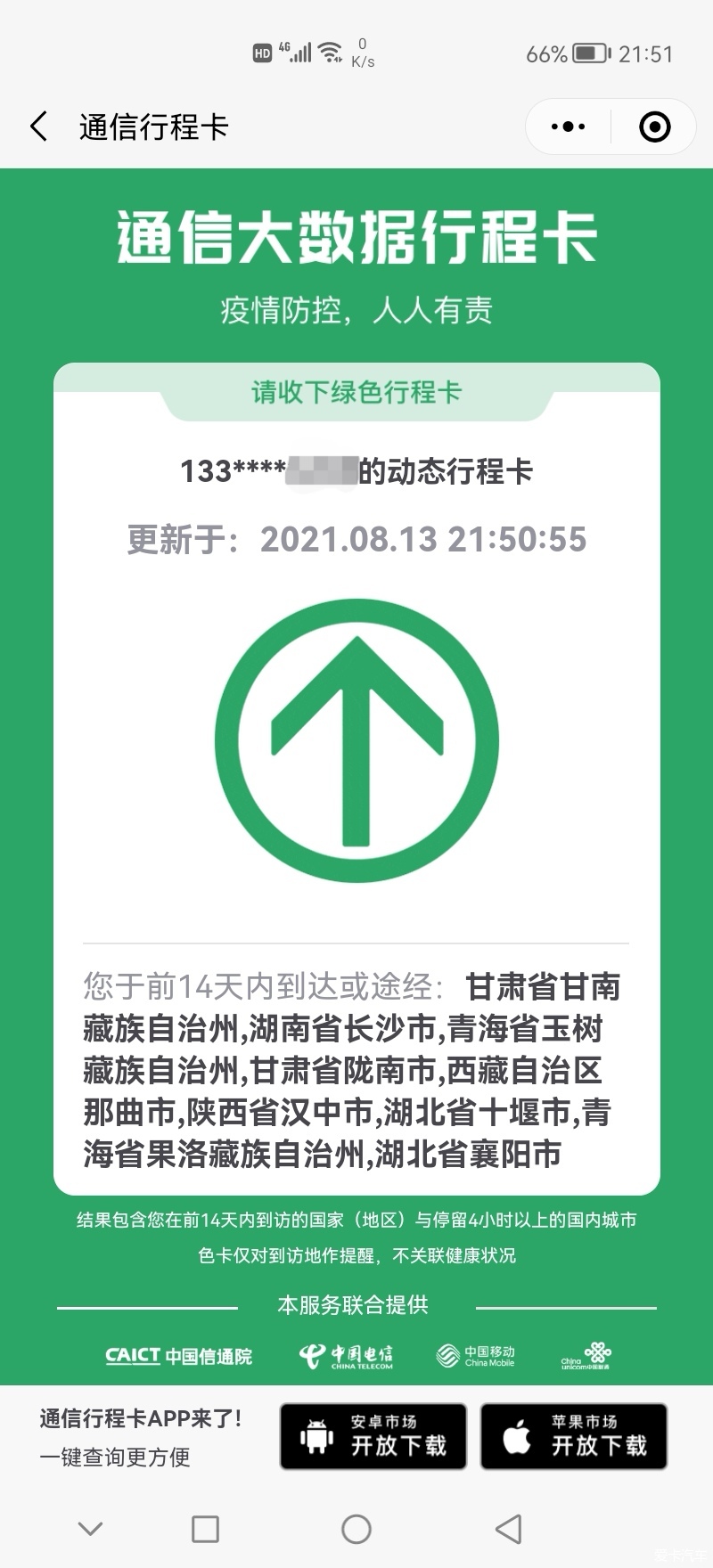The image size is (713, 1568).
Task: Open the mini program three-dot menu
Action: (x=568, y=127)
